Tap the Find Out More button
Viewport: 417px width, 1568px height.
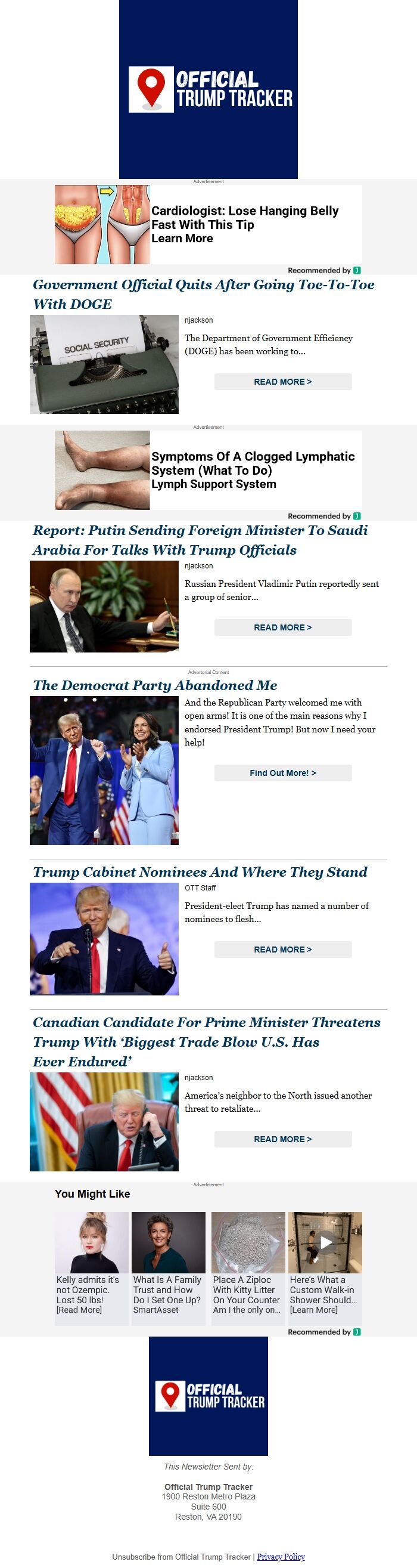coord(282,773)
